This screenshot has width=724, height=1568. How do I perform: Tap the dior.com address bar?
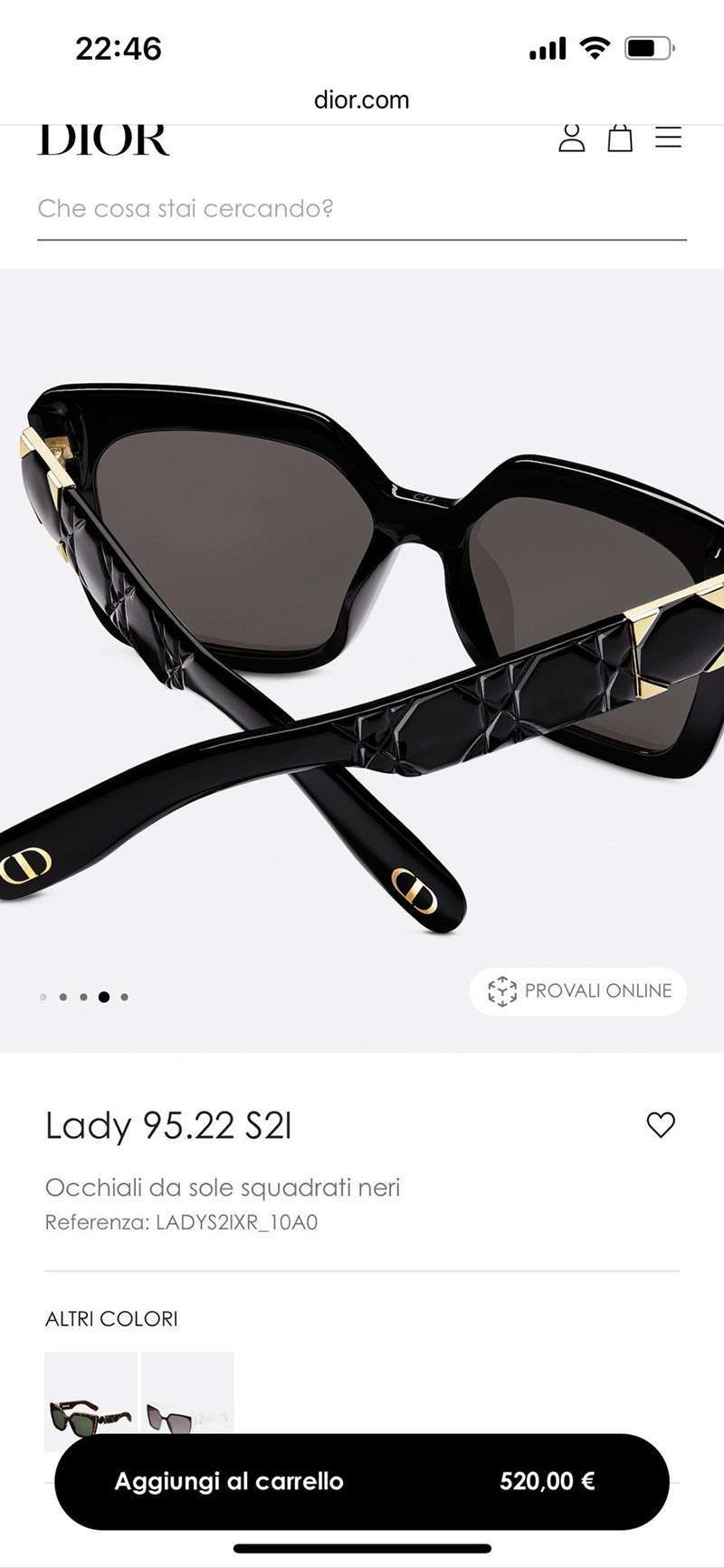point(362,100)
